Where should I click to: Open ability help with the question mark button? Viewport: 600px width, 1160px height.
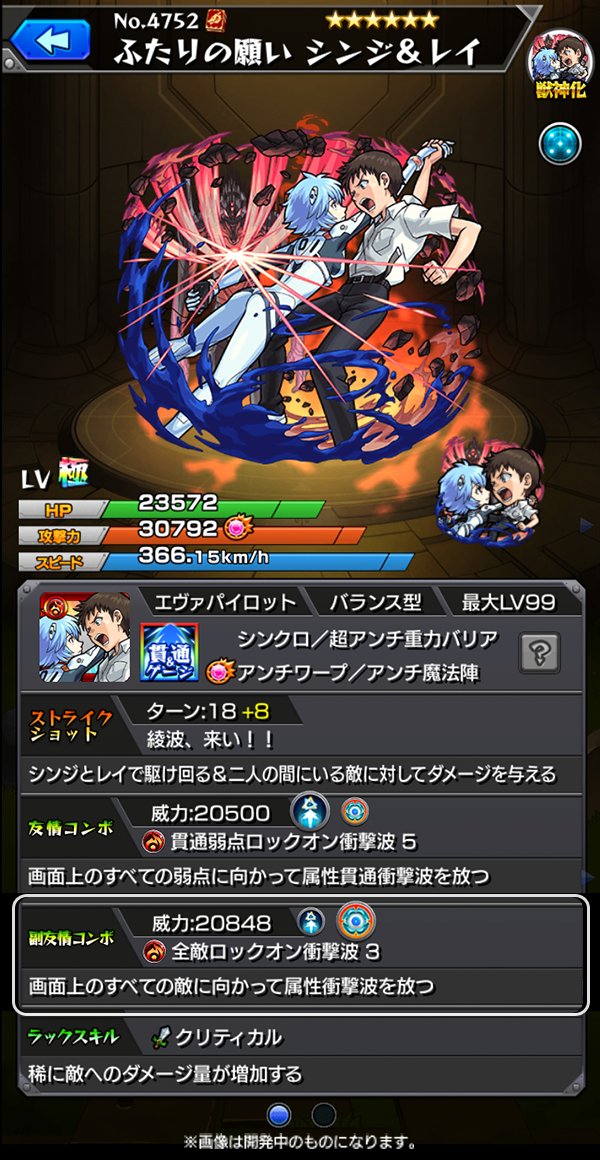540,653
